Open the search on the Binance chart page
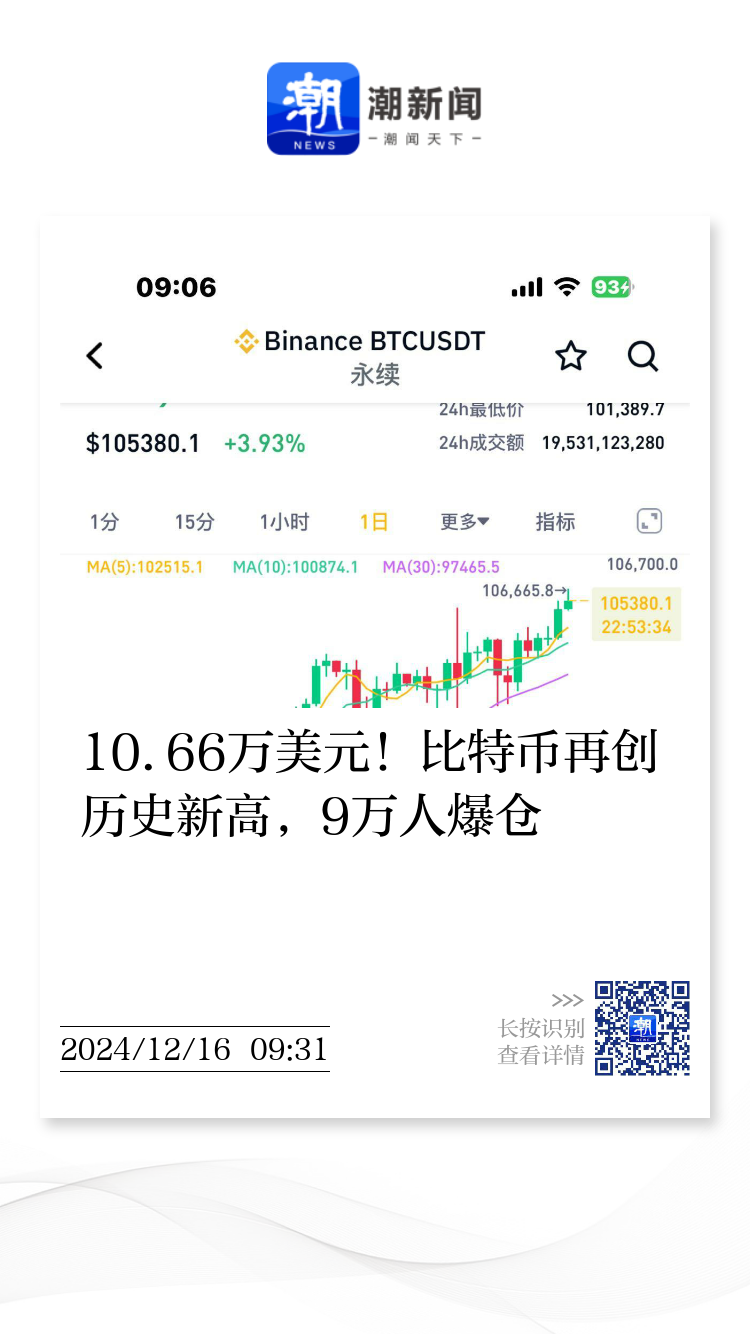The width and height of the screenshot is (750, 1334). pos(643,356)
